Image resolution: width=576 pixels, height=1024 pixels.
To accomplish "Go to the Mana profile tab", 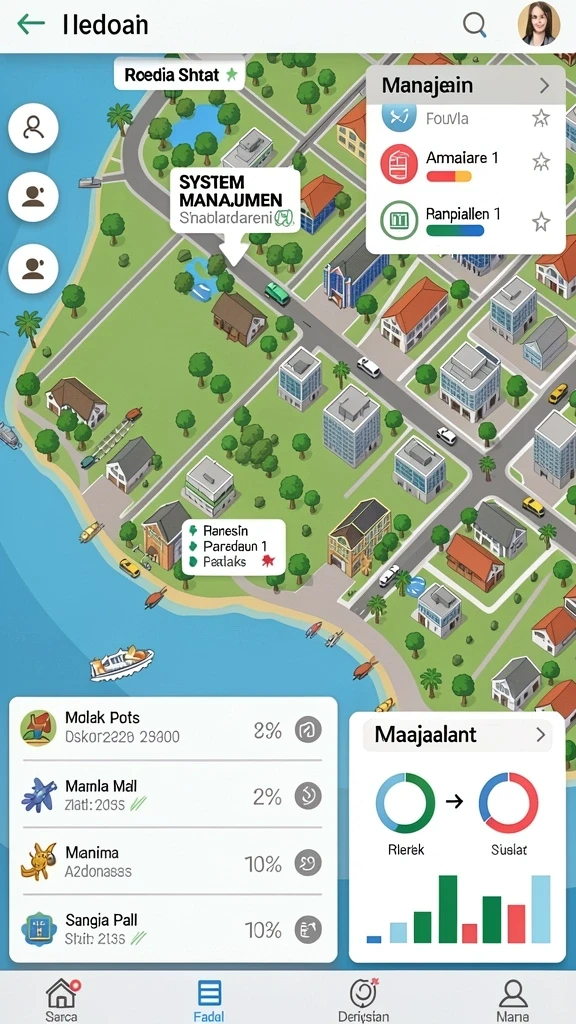I will (513, 999).
